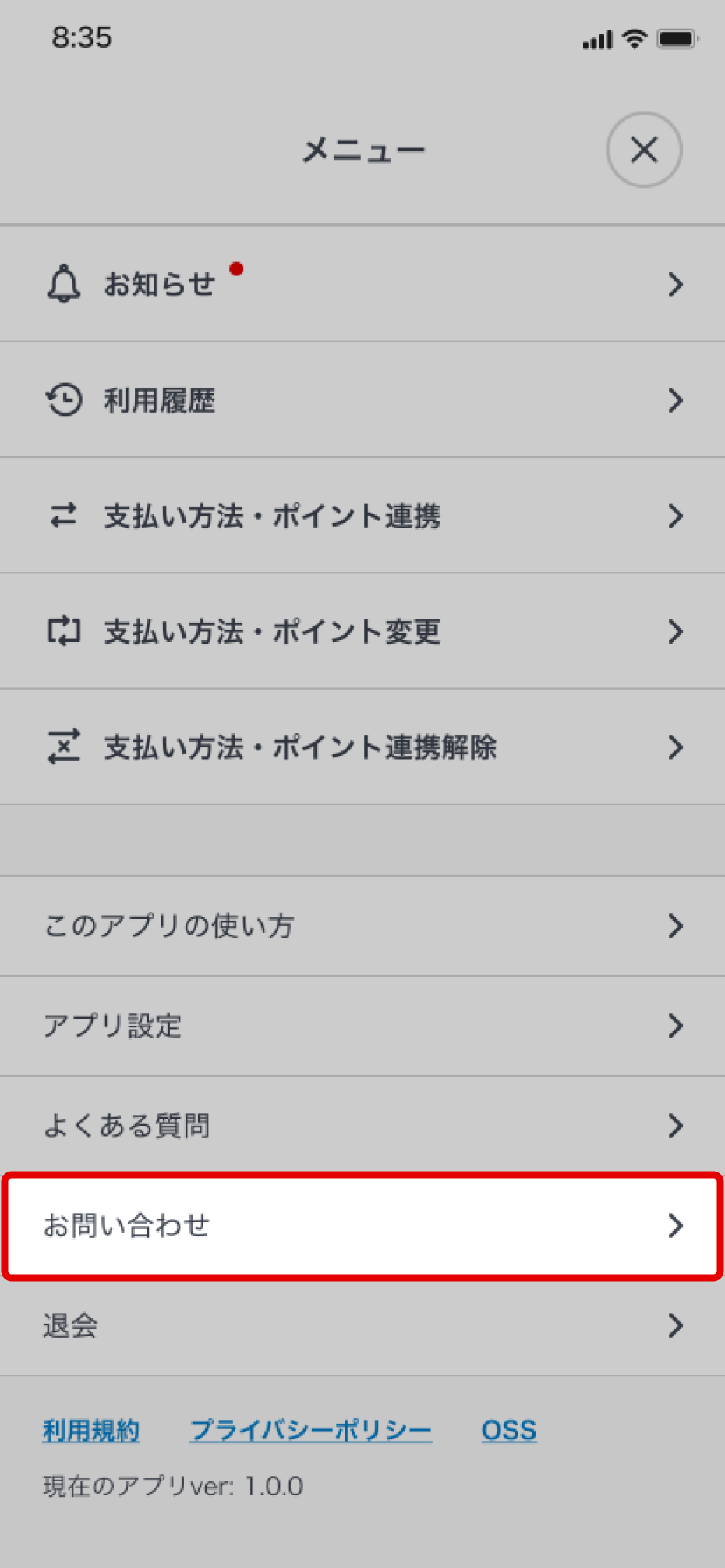The height and width of the screenshot is (1568, 725).
Task: Tap the お問い合わせ row
Action: 362,1226
